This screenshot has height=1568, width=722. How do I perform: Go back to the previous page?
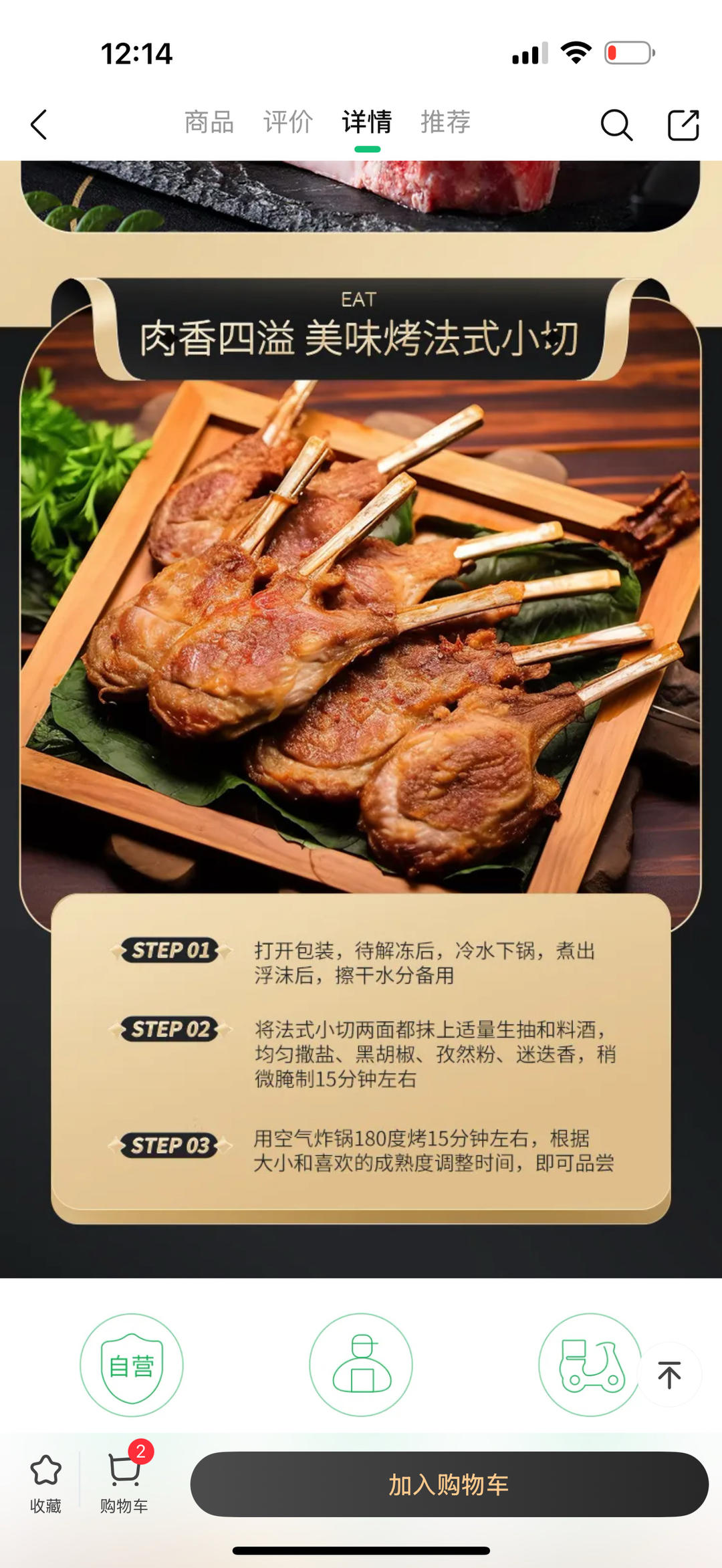coord(39,124)
